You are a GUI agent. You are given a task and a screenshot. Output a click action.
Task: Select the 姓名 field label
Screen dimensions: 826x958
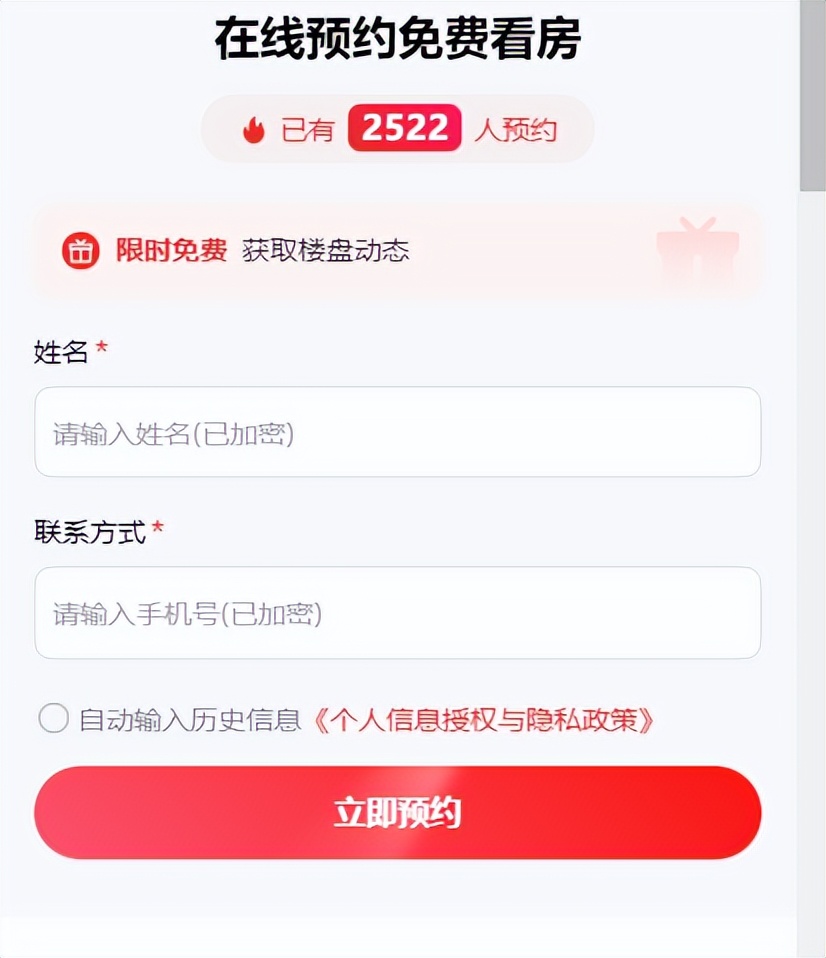[60, 350]
